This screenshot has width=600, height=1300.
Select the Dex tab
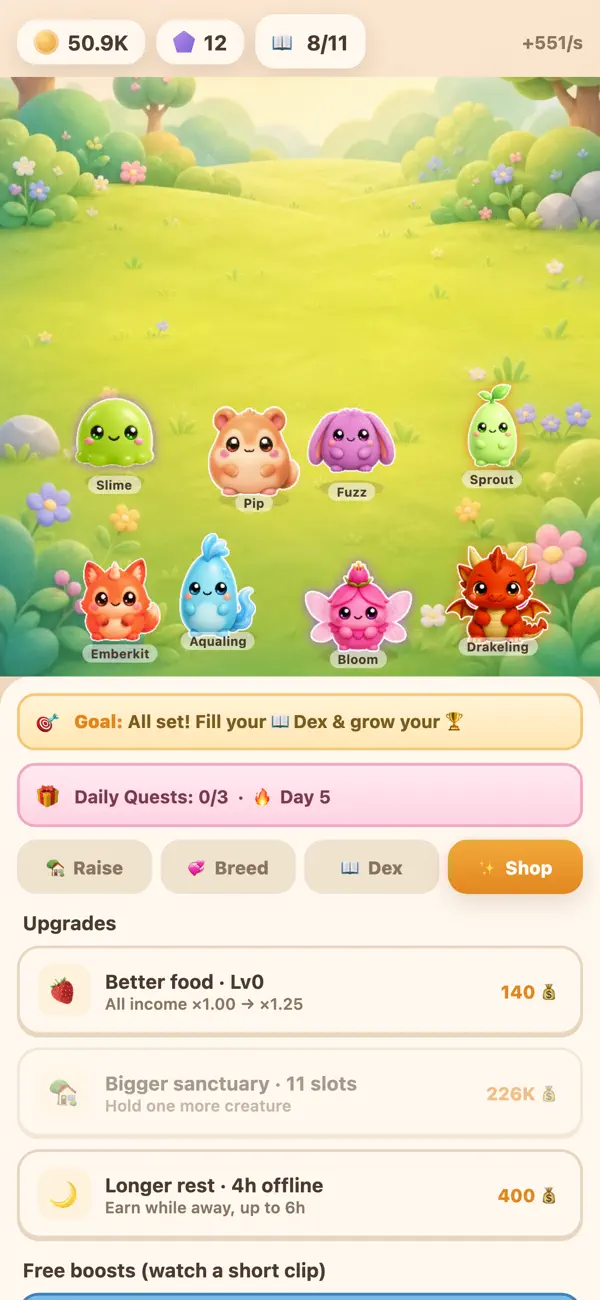point(371,867)
